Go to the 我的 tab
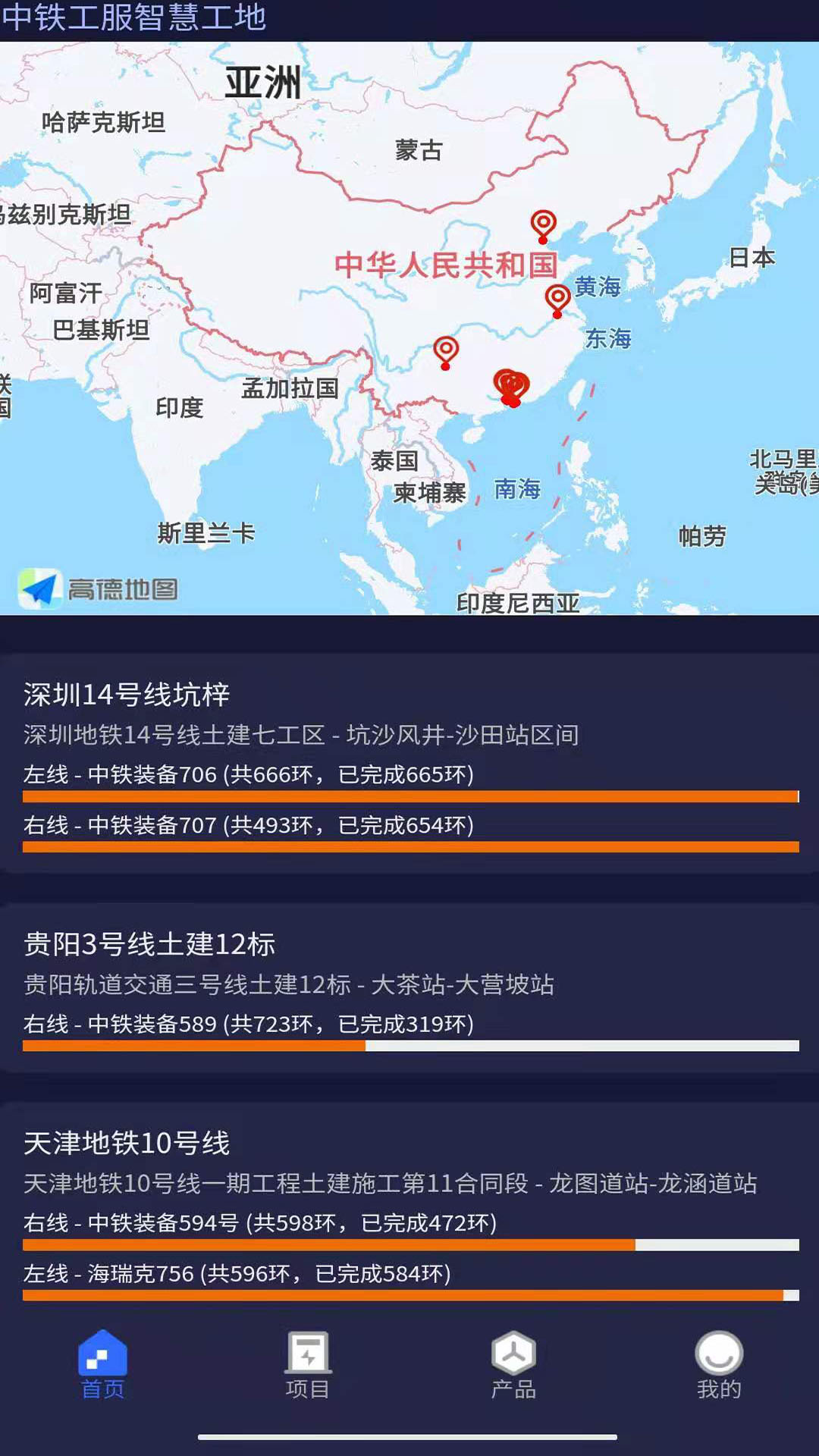Viewport: 819px width, 1456px height. coord(719,1365)
